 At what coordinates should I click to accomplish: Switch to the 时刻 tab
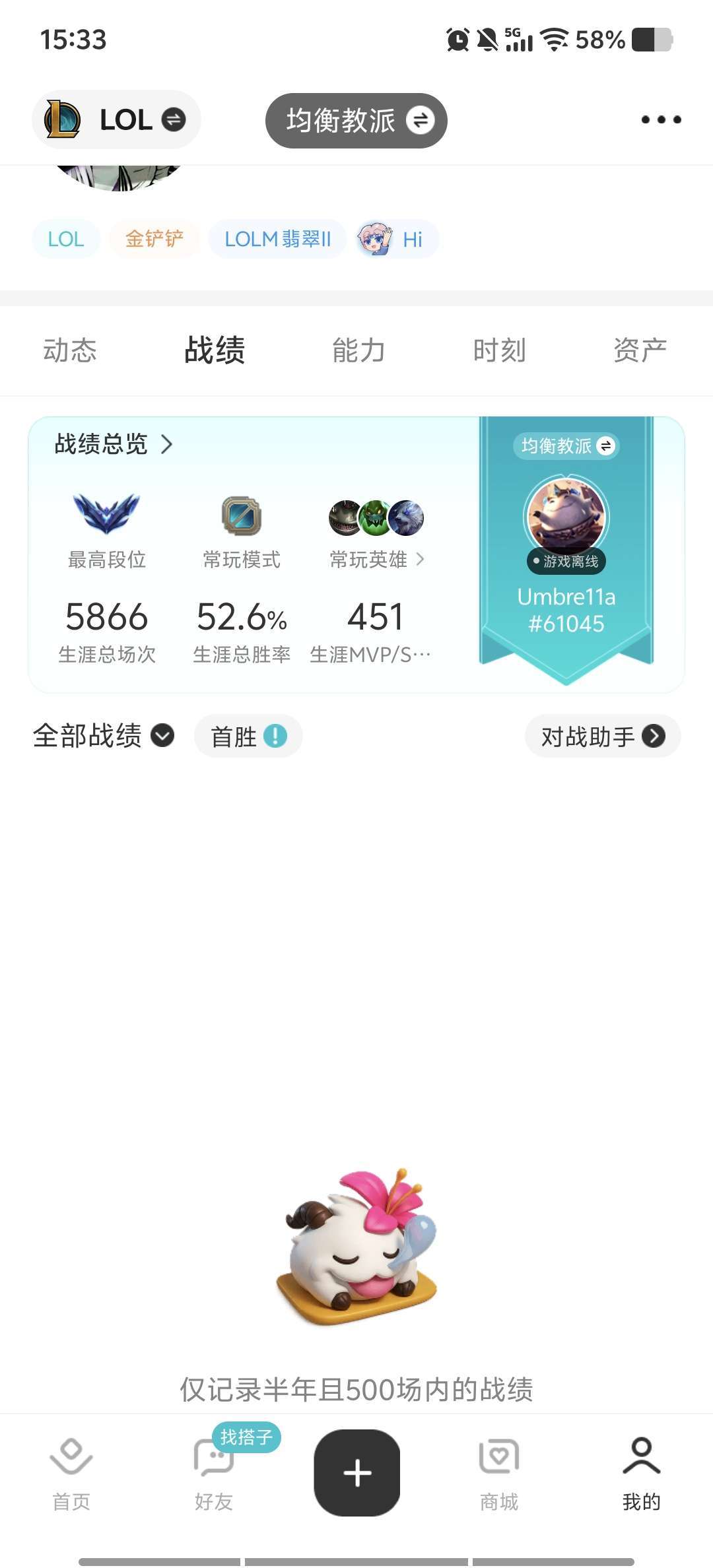pos(499,350)
